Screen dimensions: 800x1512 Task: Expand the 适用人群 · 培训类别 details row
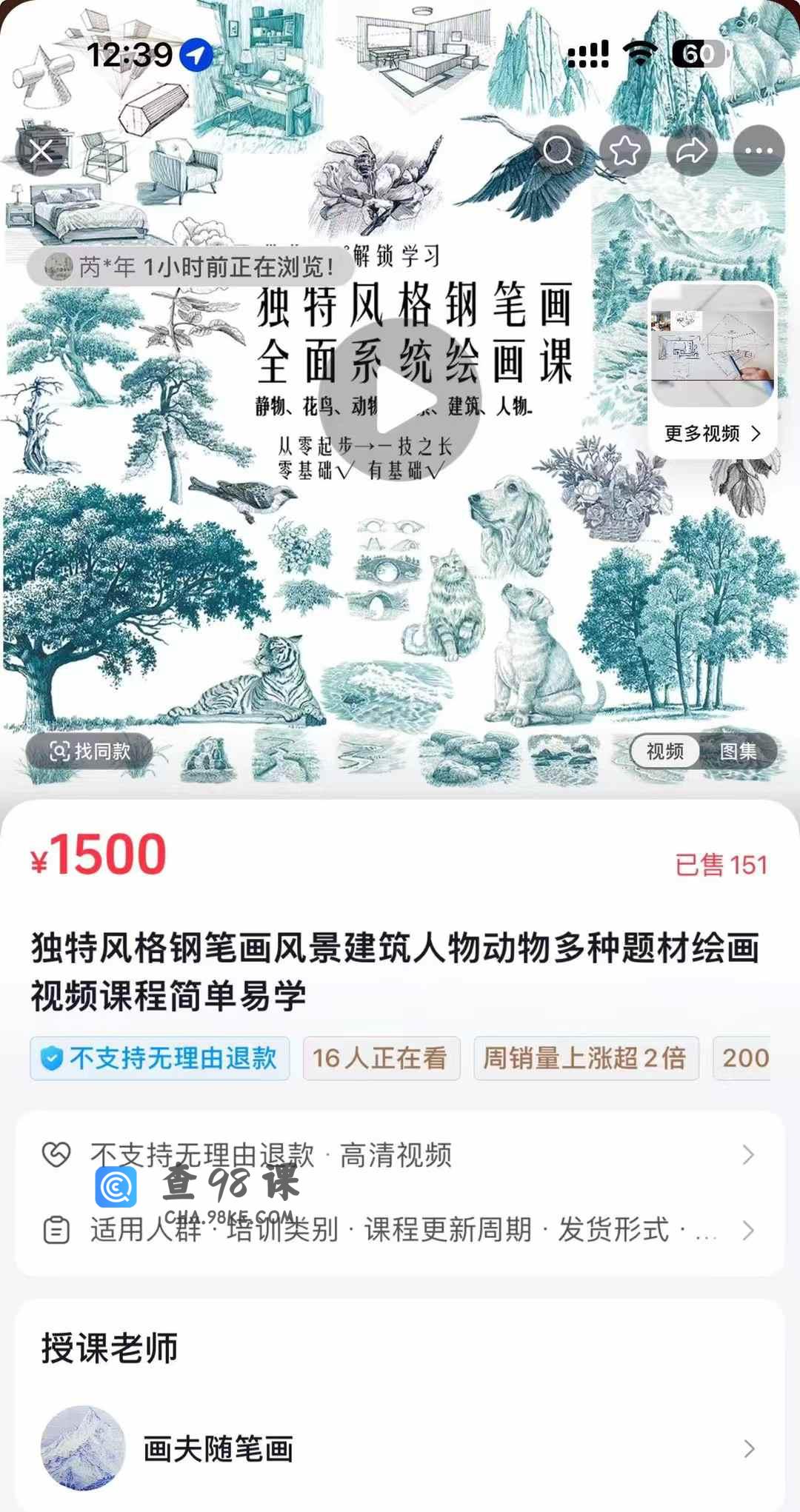coord(400,1230)
